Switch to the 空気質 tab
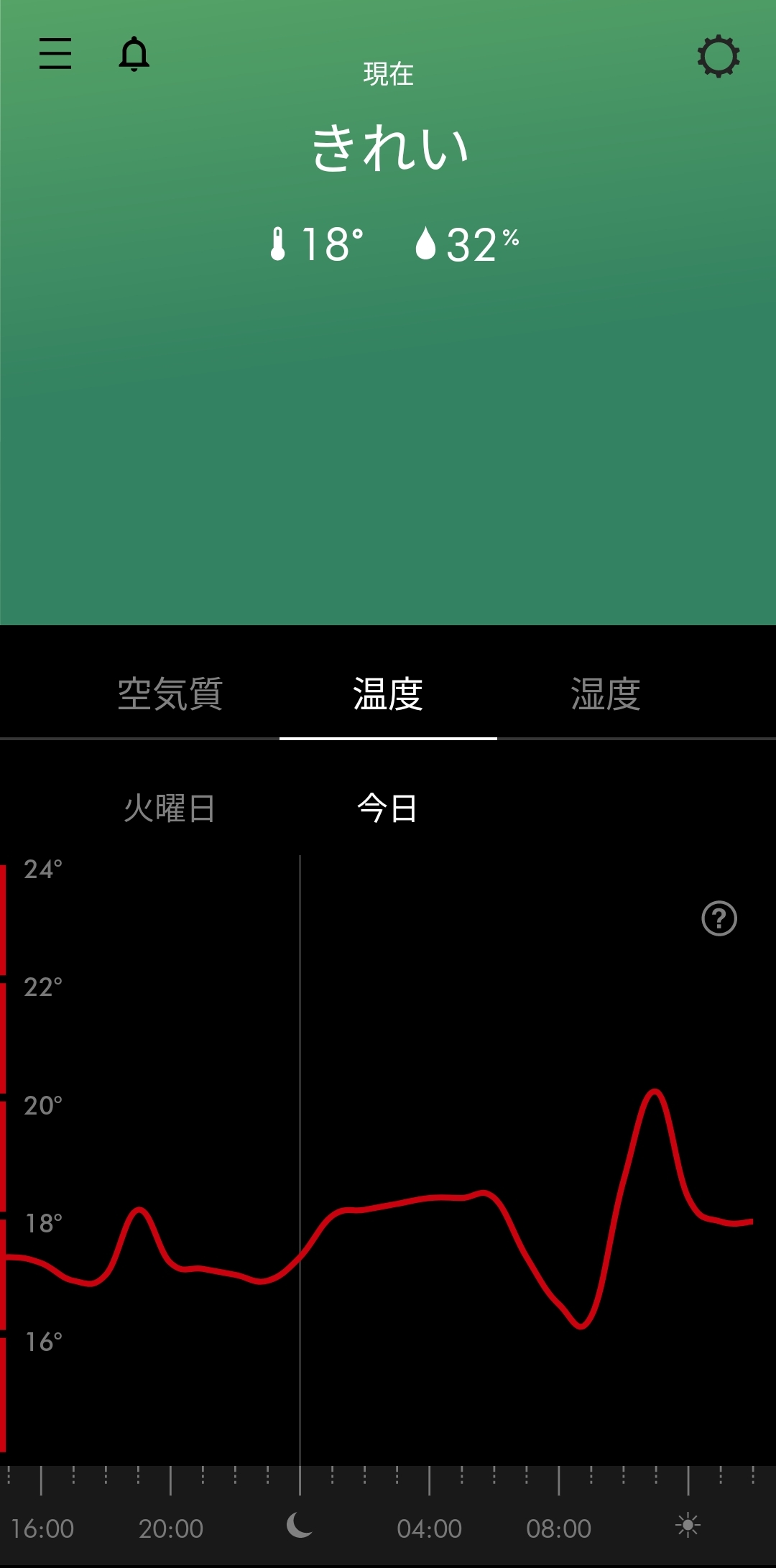This screenshot has width=776, height=1568. click(170, 694)
